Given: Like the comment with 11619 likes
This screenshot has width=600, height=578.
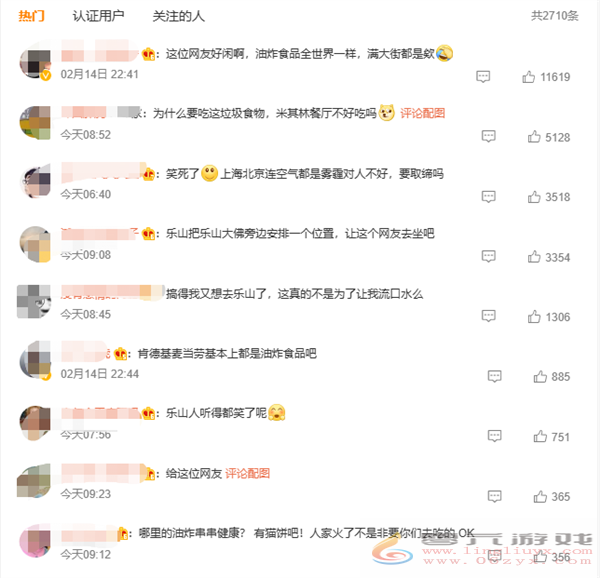Looking at the screenshot, I should click(x=529, y=77).
